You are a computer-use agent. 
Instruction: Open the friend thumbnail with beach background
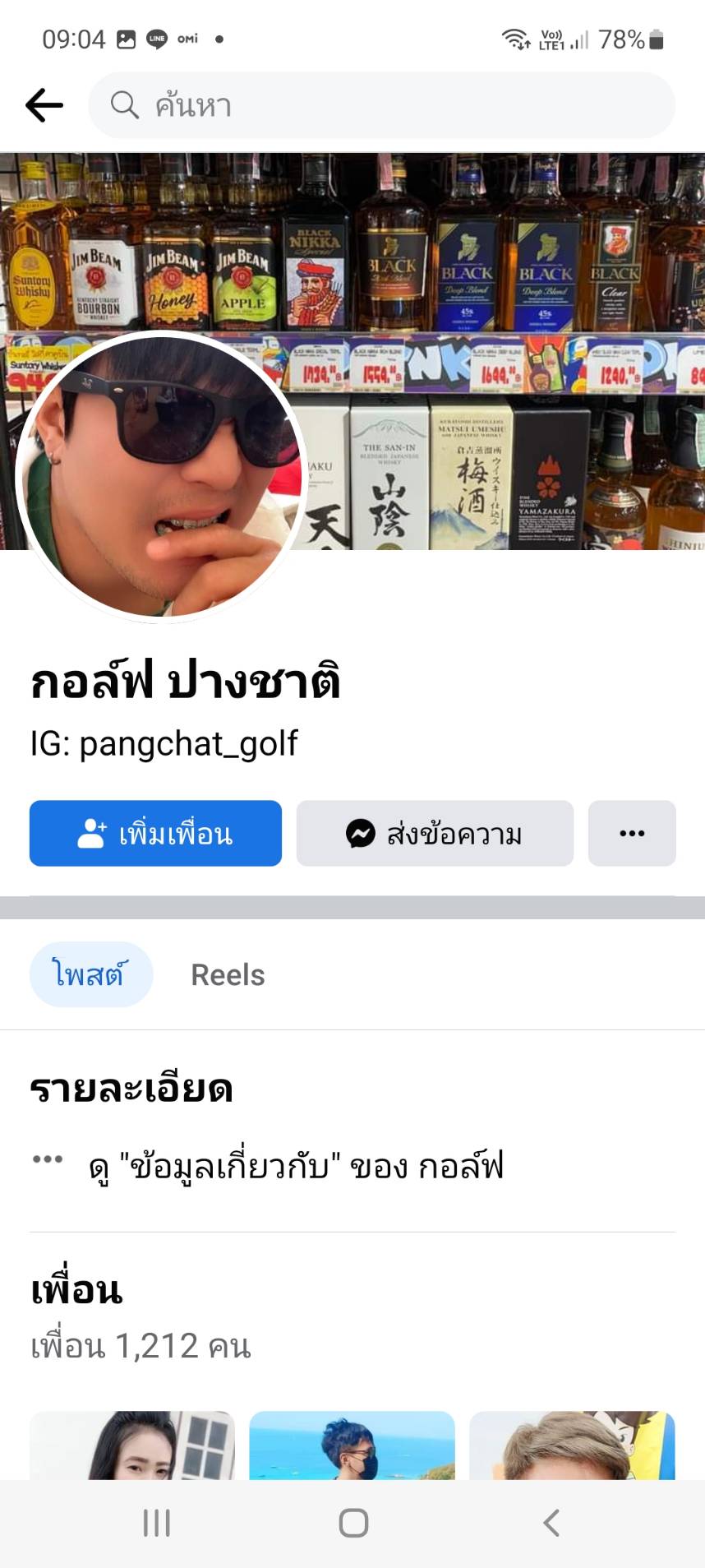(x=352, y=1445)
